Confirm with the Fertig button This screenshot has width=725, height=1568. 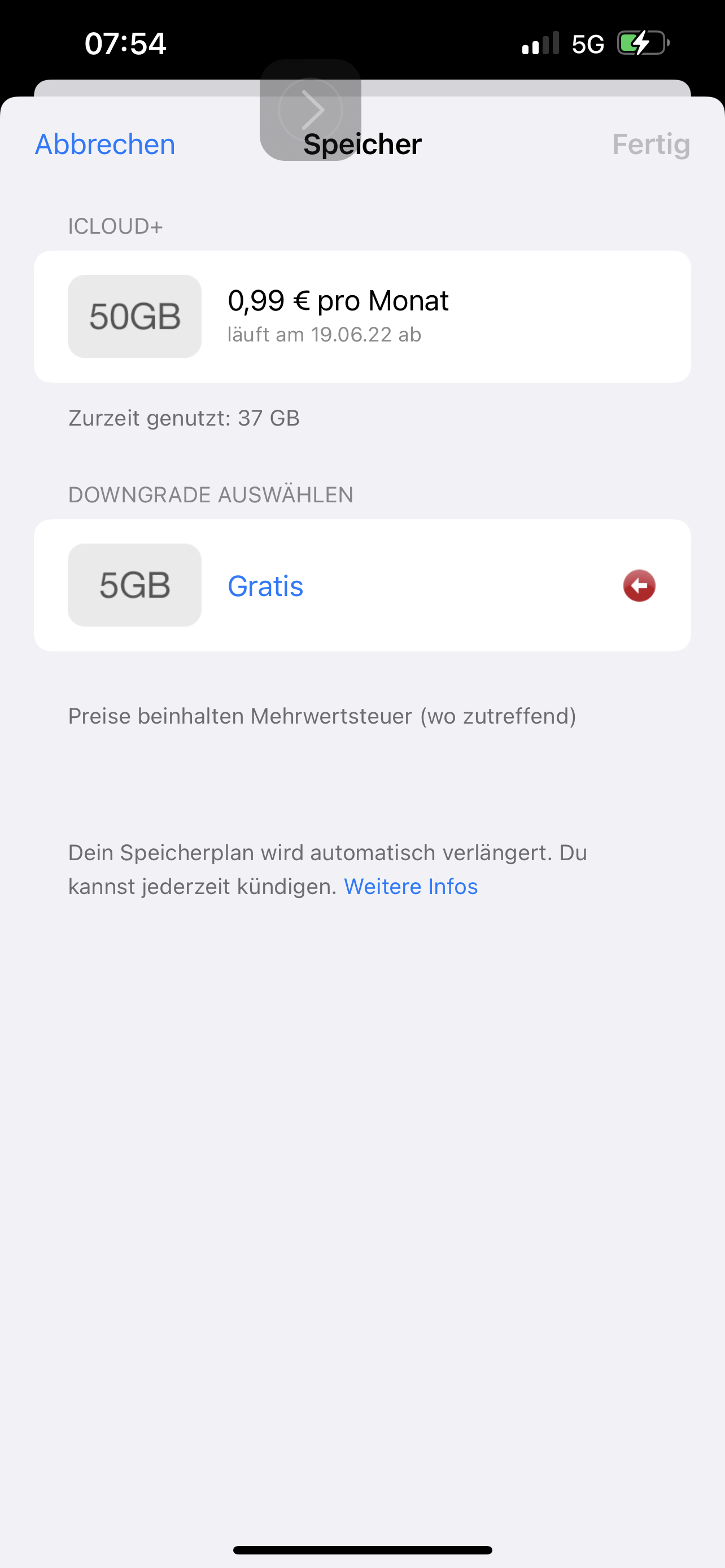coord(650,144)
